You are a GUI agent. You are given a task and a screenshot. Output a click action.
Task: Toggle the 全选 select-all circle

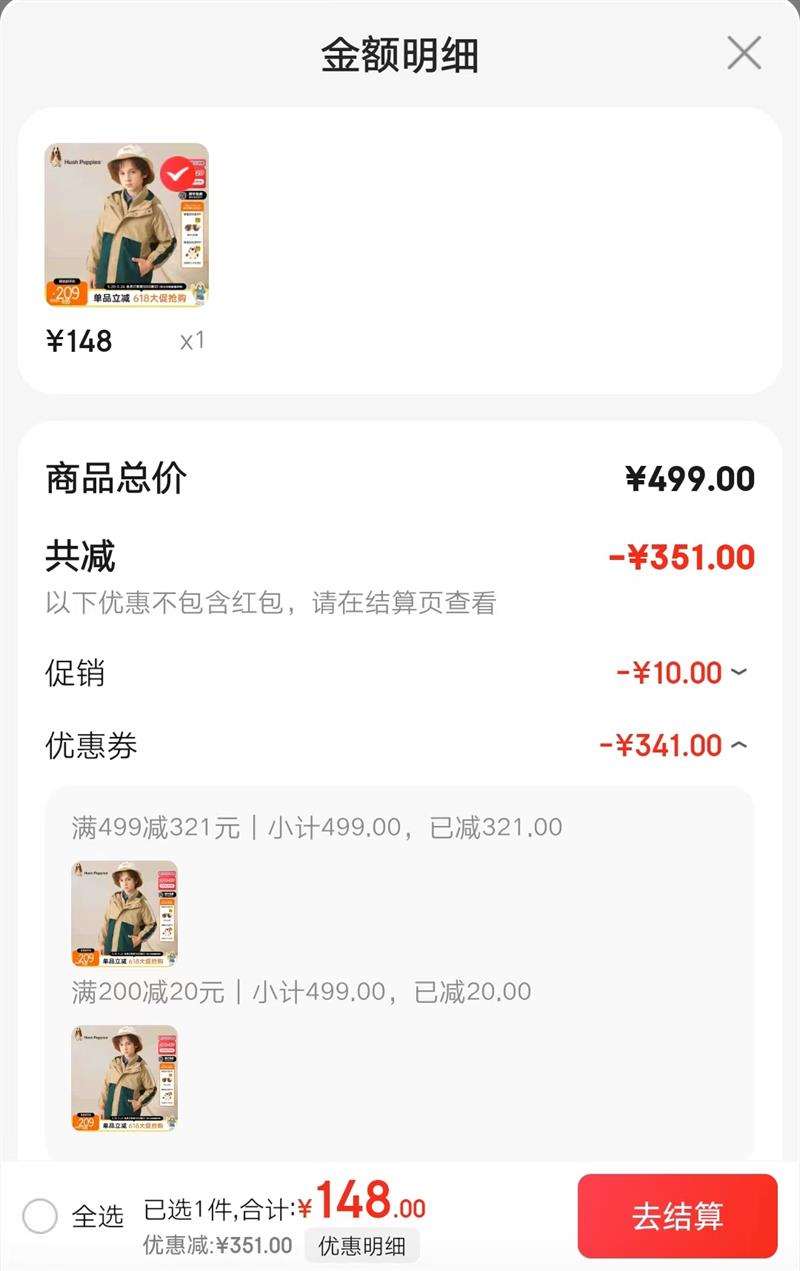[40, 1216]
